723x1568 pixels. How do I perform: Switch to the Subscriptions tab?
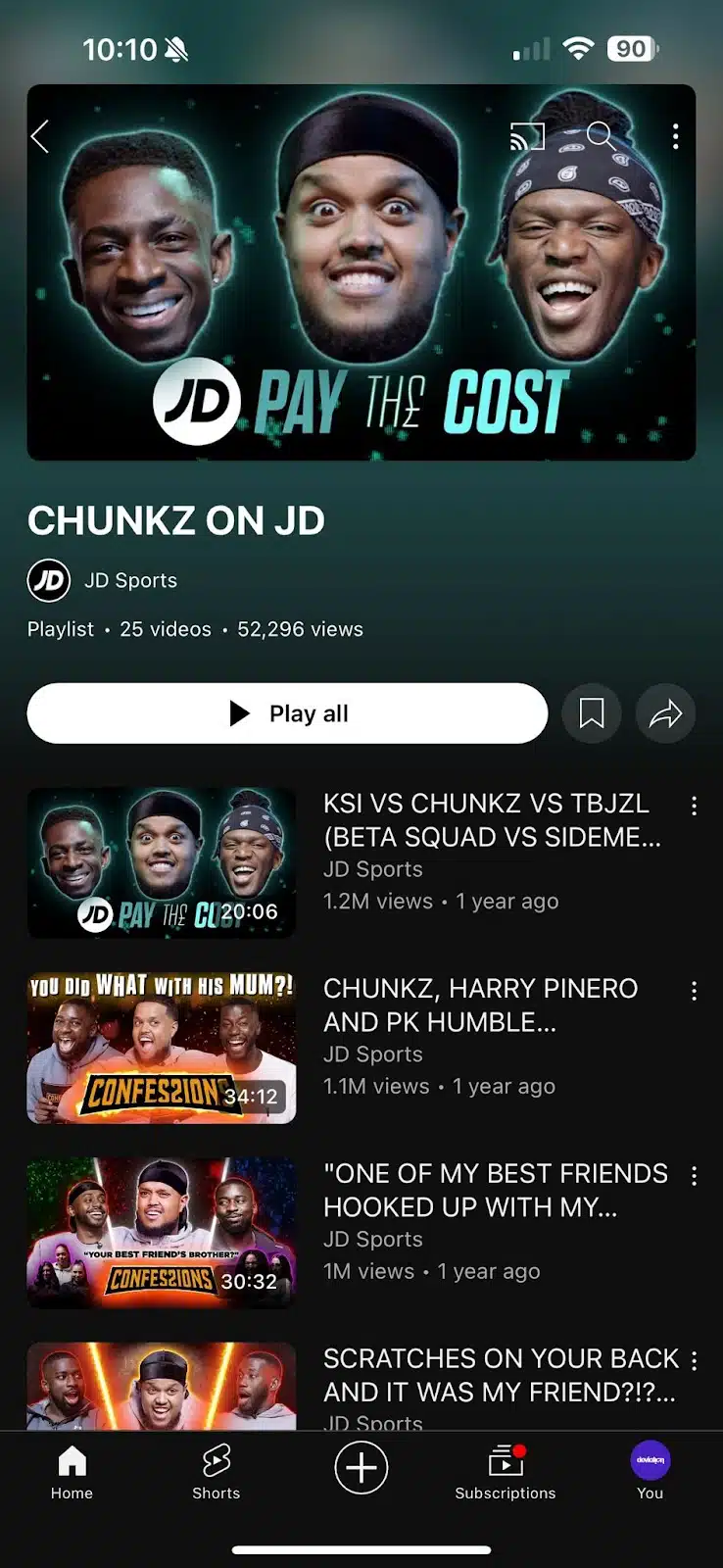click(x=505, y=1473)
